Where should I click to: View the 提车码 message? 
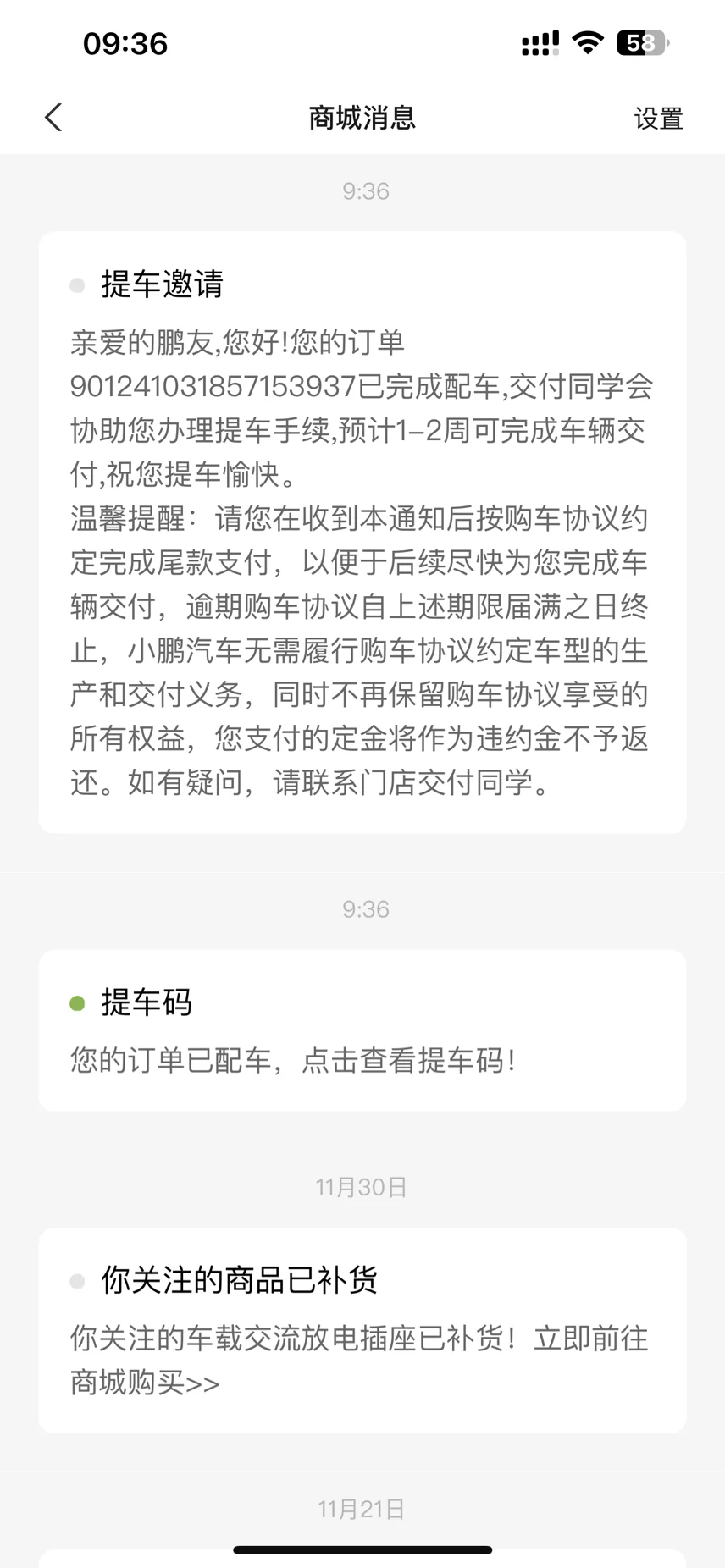pyautogui.click(x=362, y=1030)
